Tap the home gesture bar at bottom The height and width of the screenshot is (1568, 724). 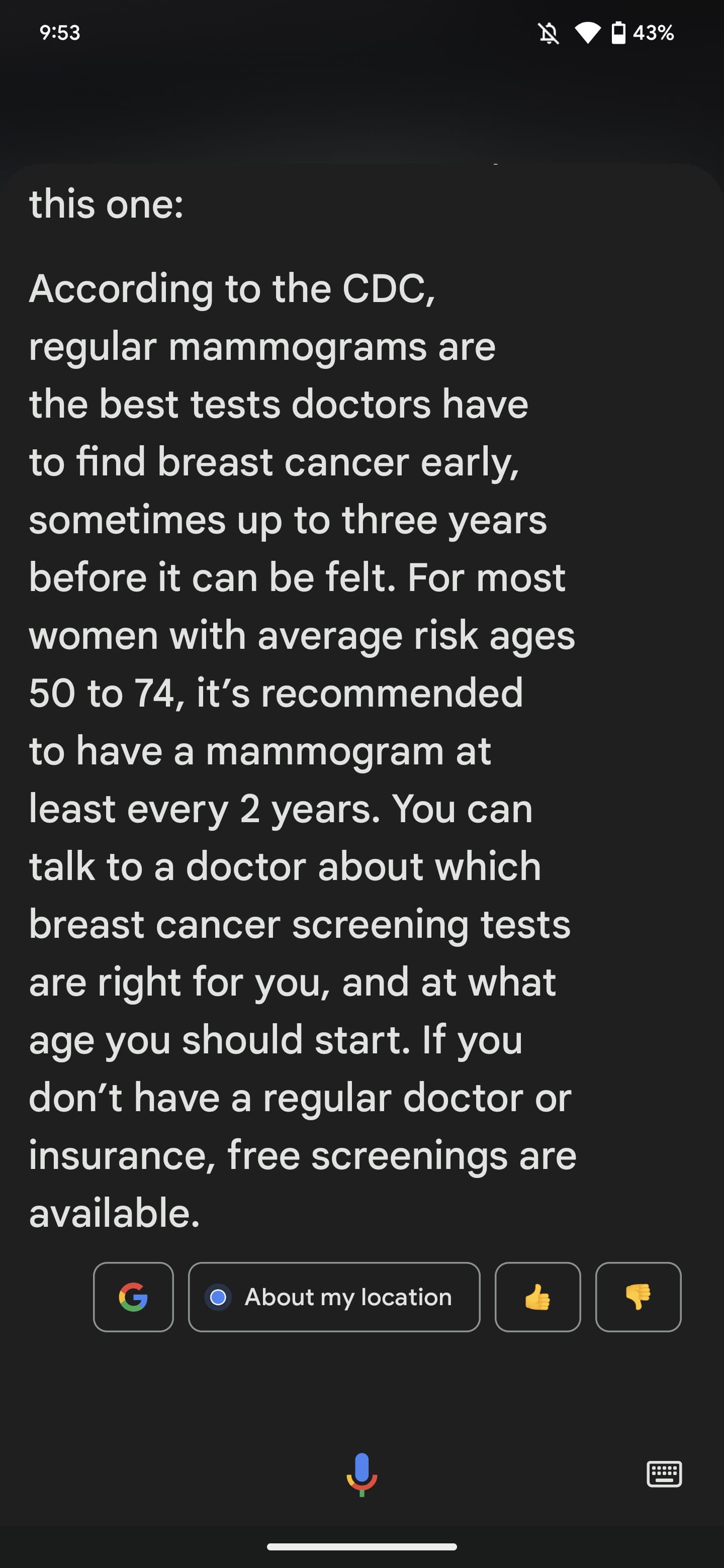361,1547
